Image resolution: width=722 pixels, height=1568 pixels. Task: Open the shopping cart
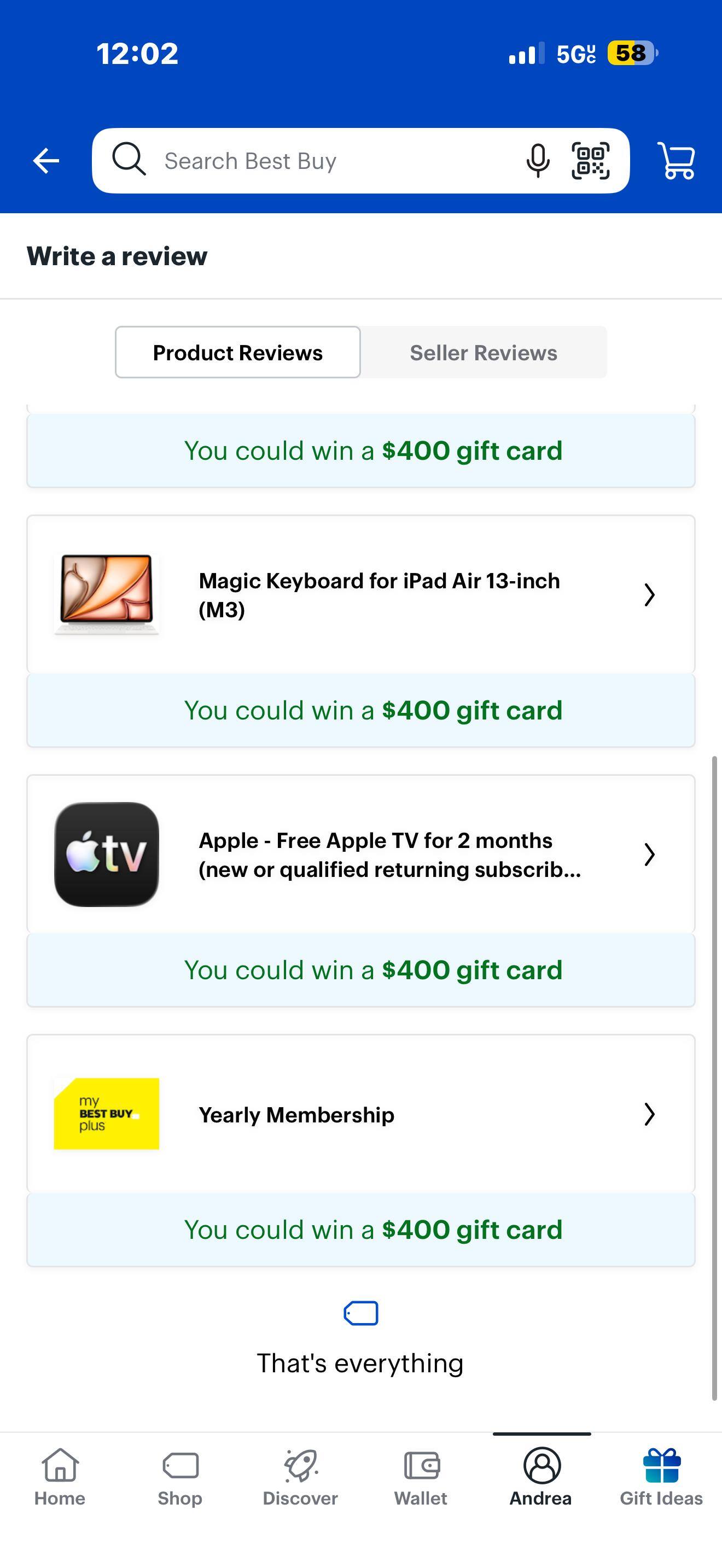click(x=677, y=161)
